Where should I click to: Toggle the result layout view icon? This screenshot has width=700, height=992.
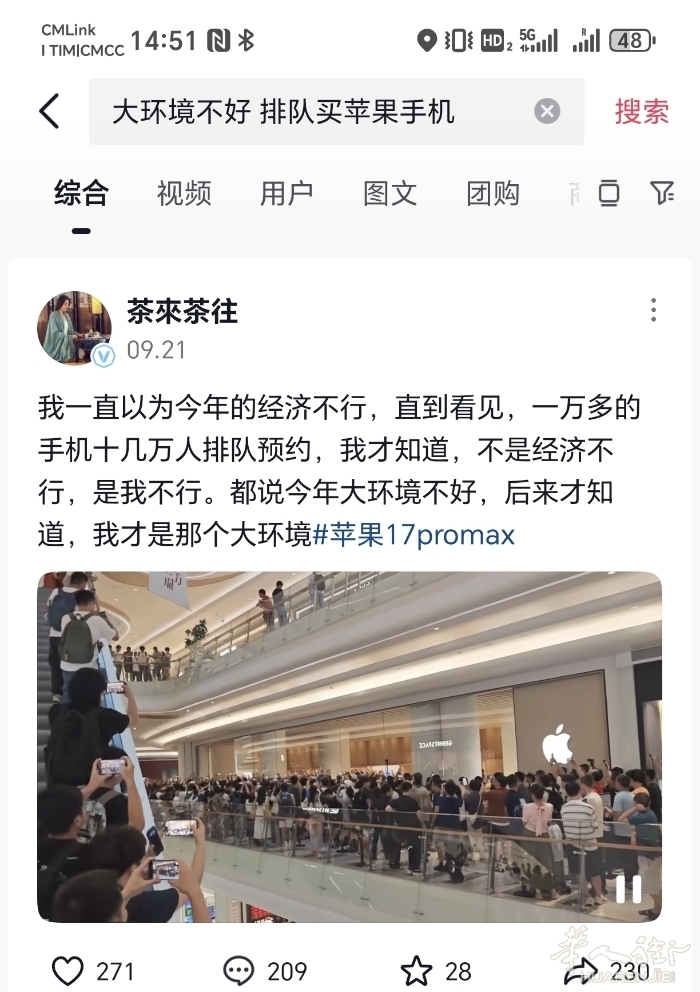(x=609, y=193)
